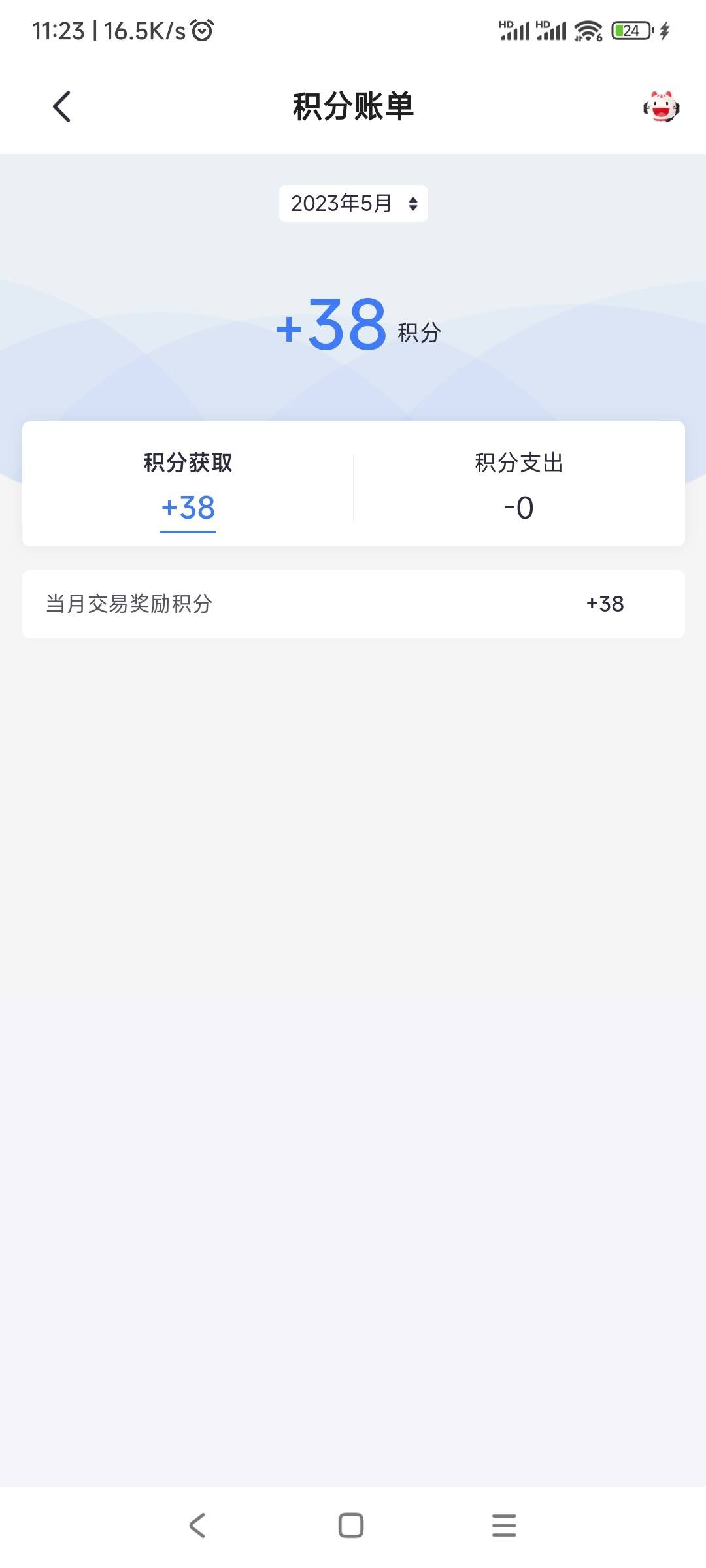
Task: Open the customer service mascot icon
Action: pos(662,106)
